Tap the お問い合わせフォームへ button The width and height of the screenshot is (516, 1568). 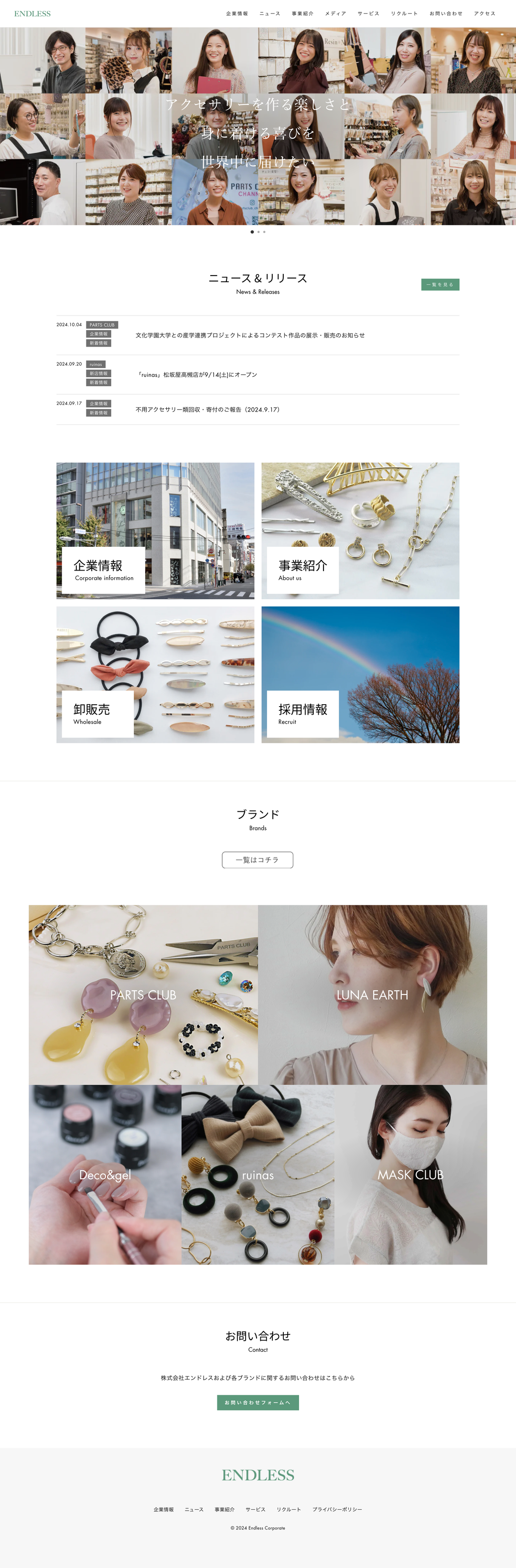[258, 1402]
